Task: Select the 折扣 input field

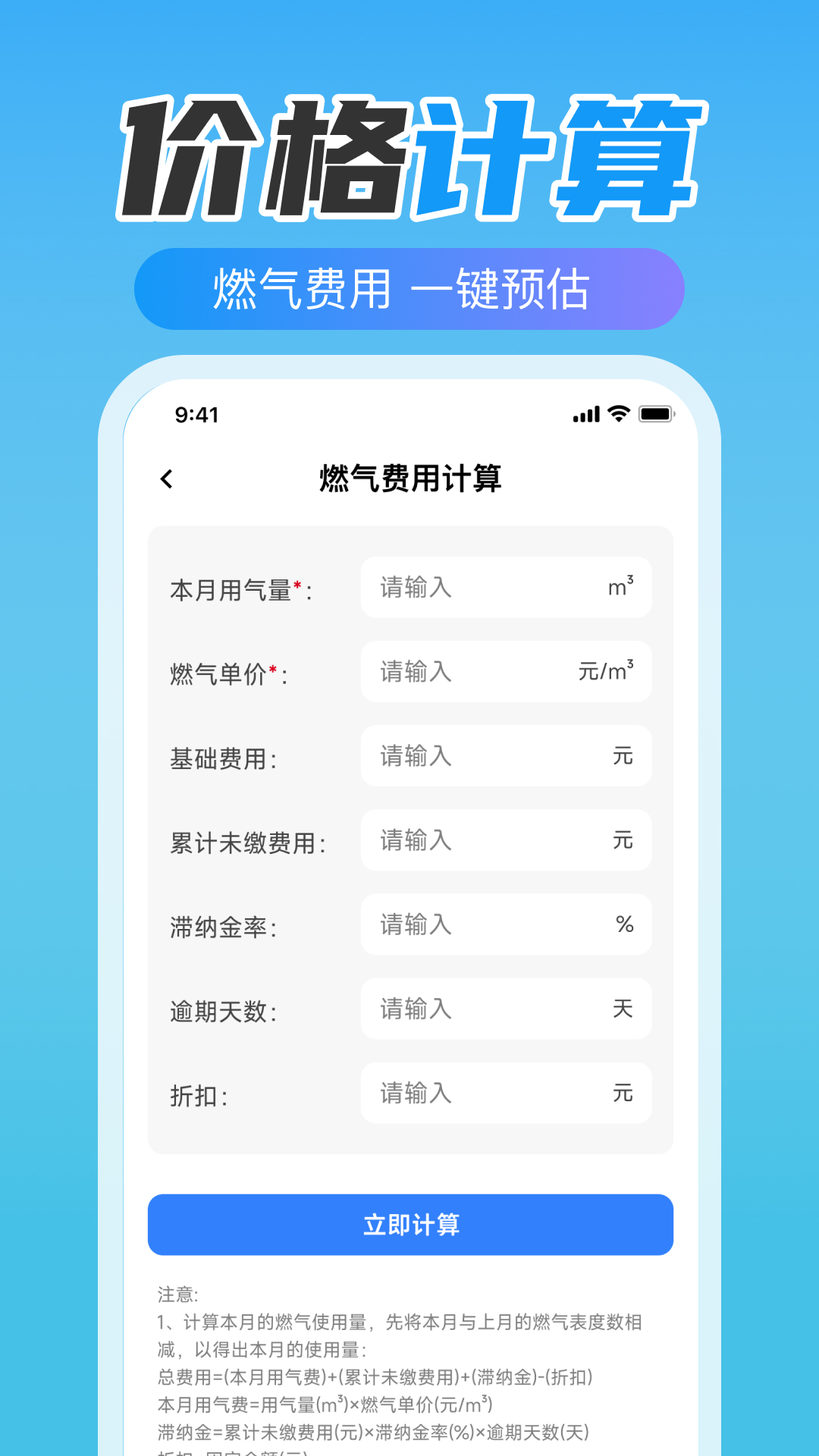Action: point(507,1094)
